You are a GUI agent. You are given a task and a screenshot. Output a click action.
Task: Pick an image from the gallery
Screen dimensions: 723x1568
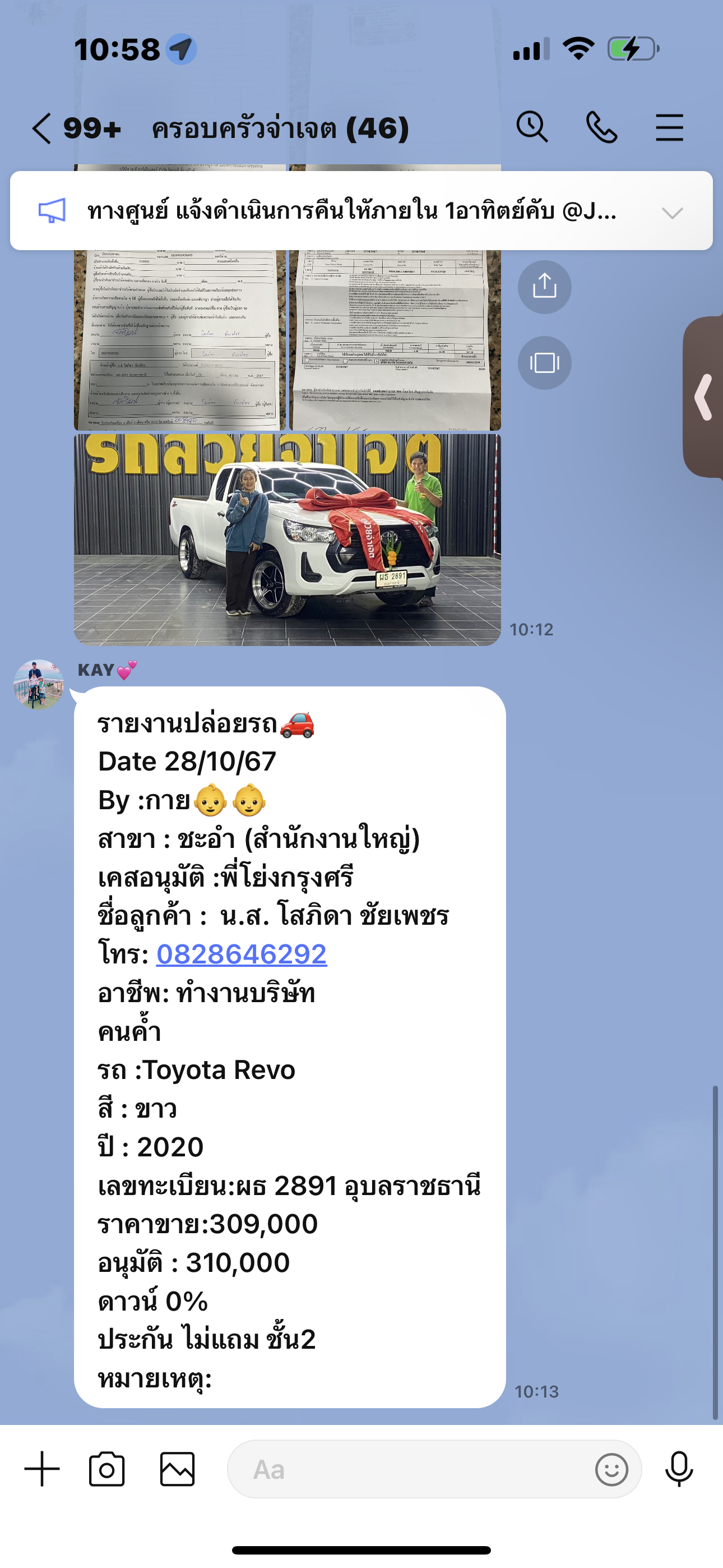coord(177,1469)
